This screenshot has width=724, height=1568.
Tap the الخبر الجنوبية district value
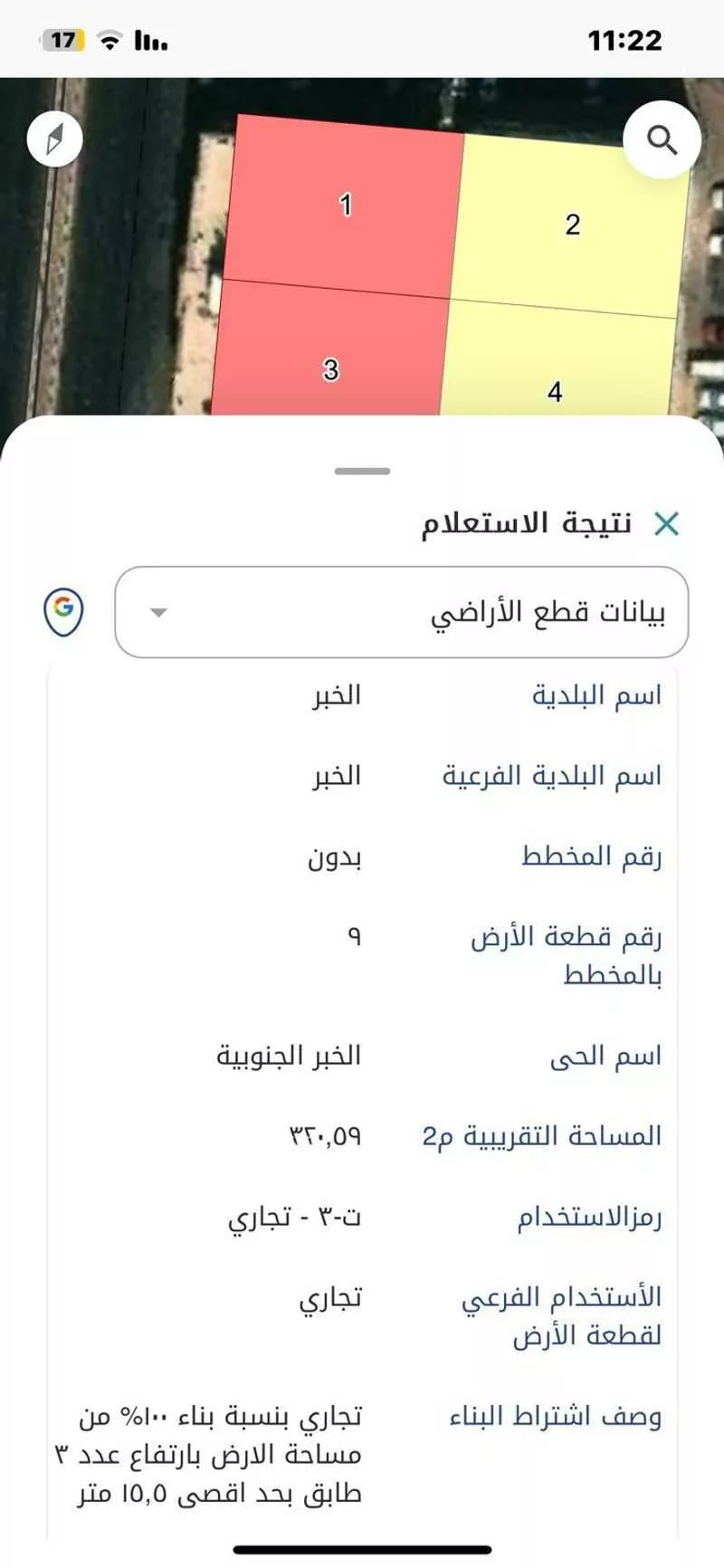(x=291, y=1056)
